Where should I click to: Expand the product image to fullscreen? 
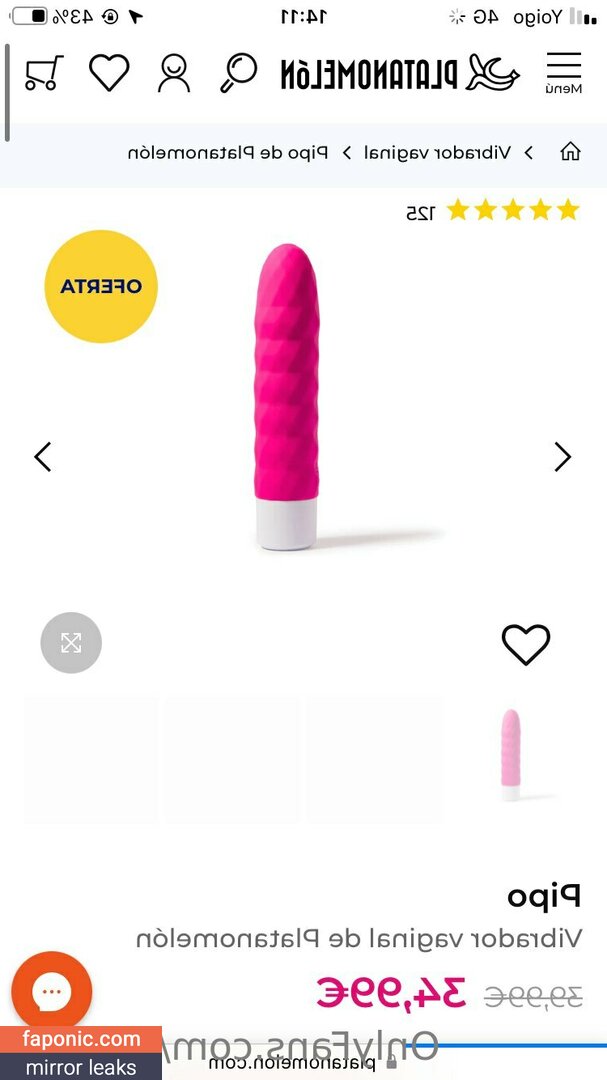71,642
